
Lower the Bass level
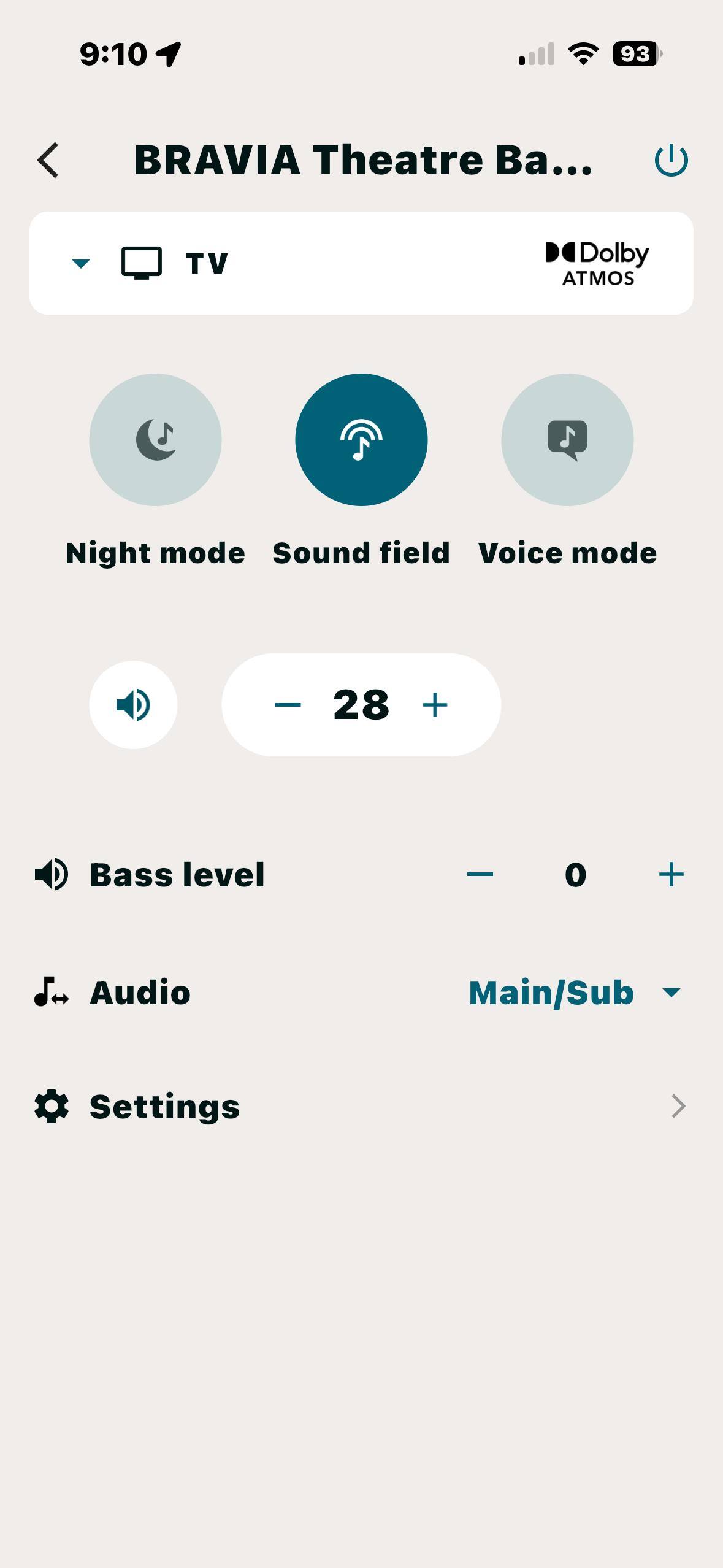(x=480, y=874)
